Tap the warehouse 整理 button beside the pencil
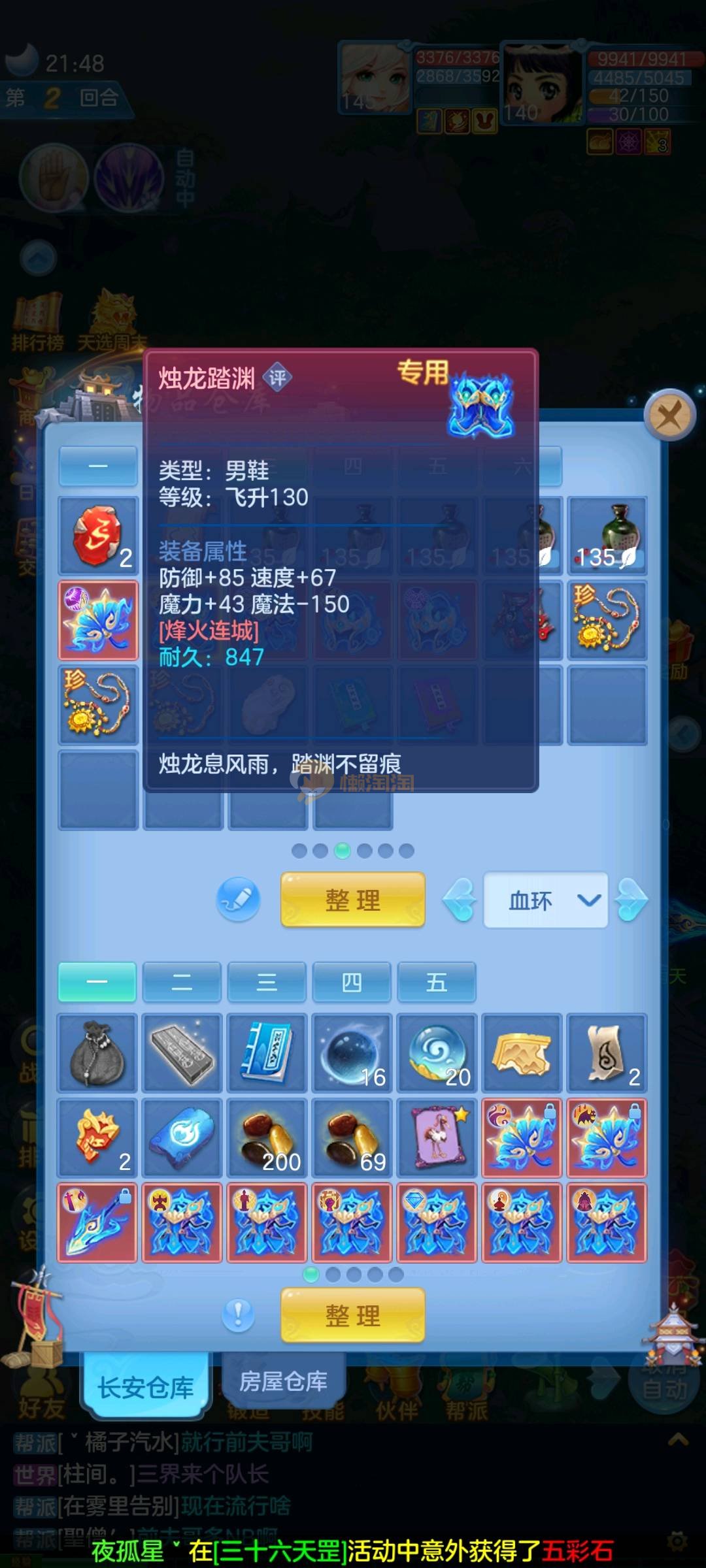Image resolution: width=706 pixels, height=1568 pixels. click(x=352, y=900)
